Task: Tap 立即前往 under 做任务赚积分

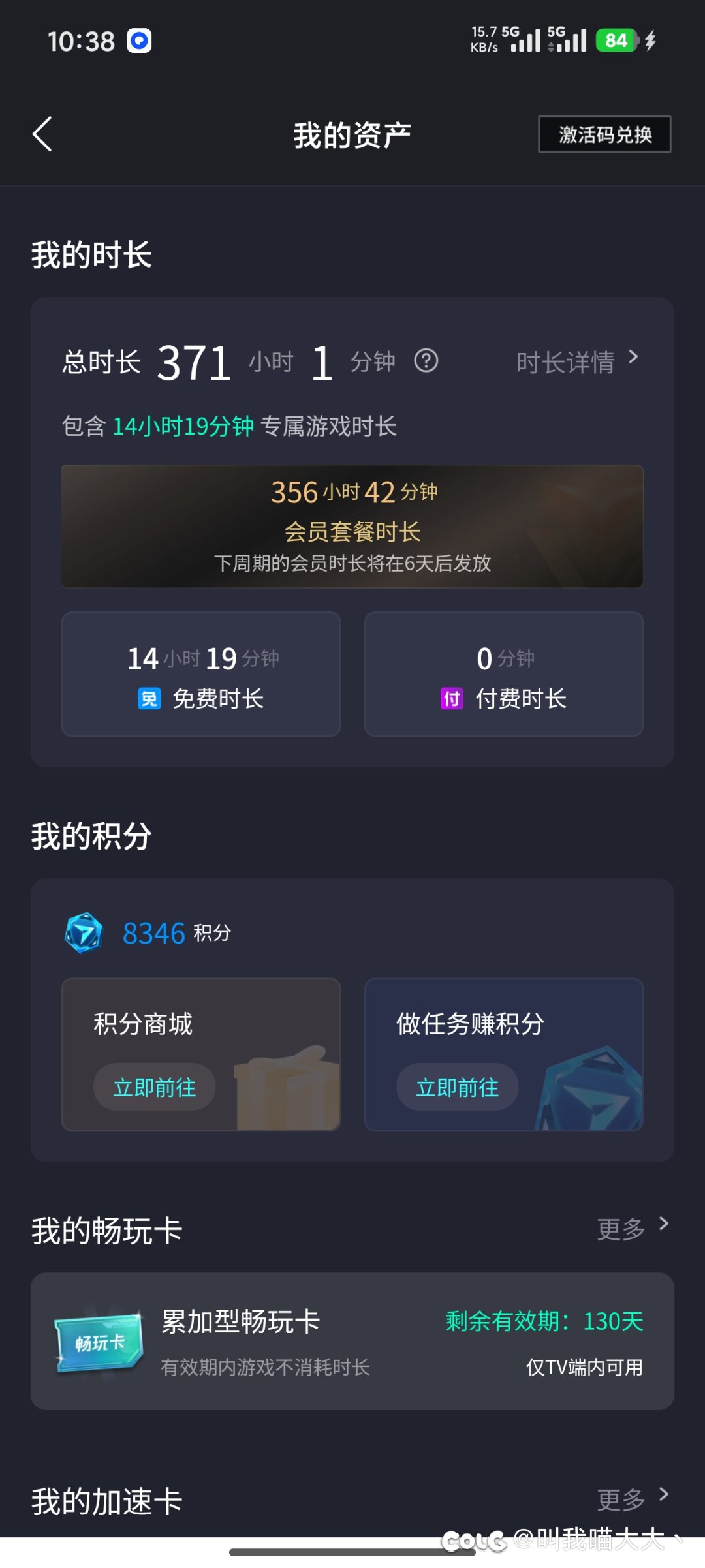Action: (458, 1087)
